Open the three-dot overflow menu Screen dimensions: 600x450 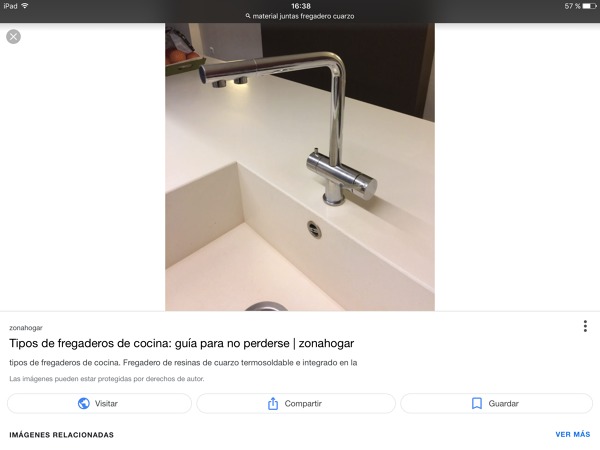point(585,326)
